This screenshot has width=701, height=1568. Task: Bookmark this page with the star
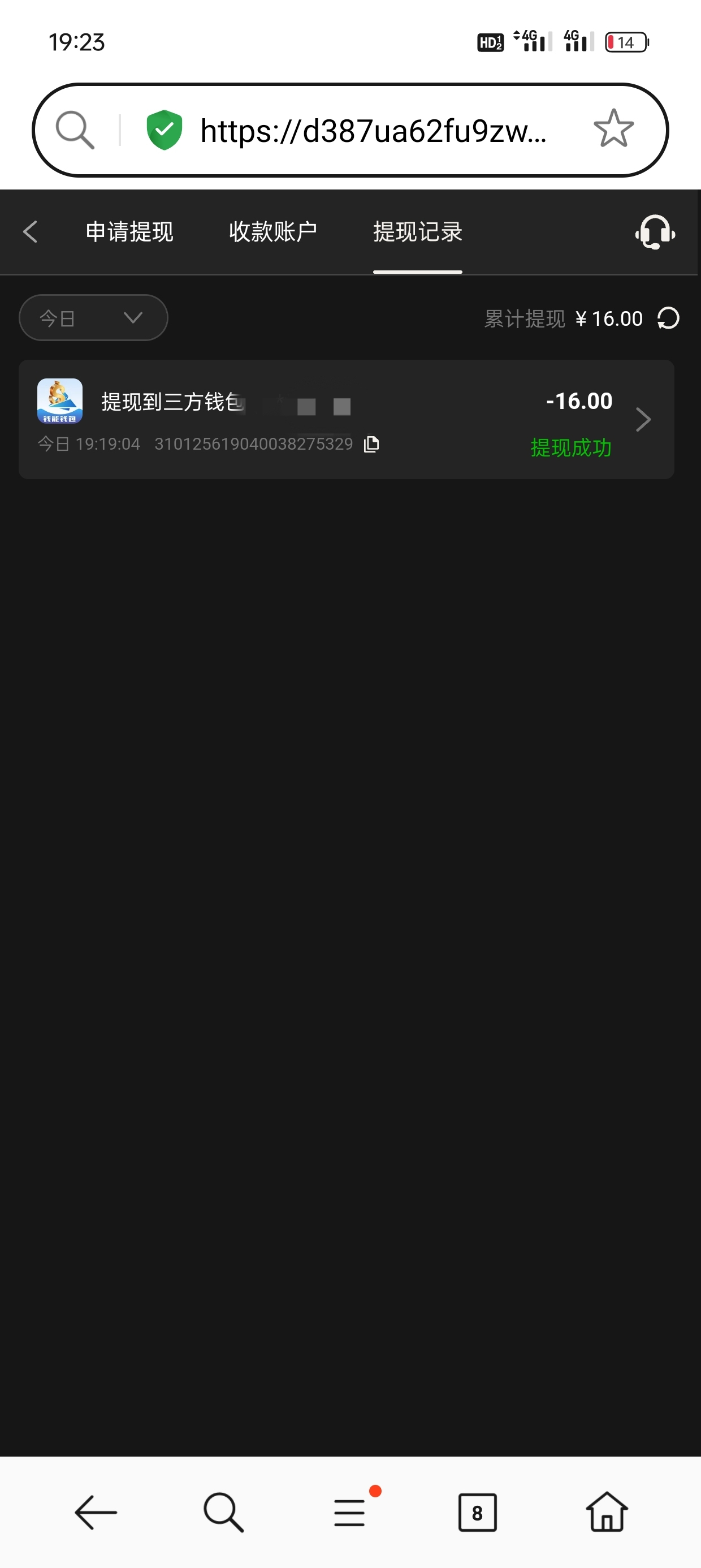click(x=613, y=129)
